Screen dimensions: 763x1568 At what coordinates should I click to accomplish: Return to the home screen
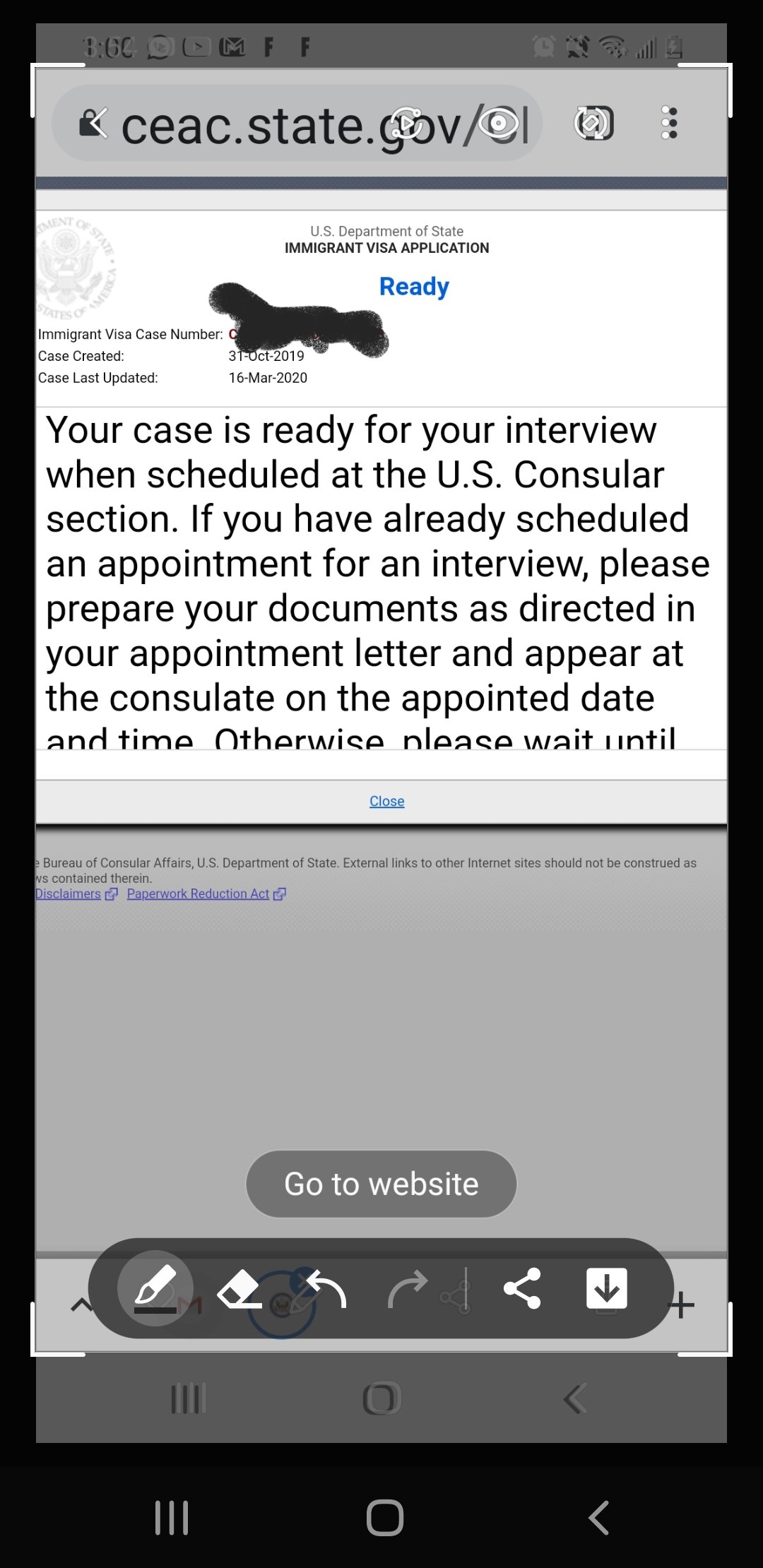point(385,1517)
